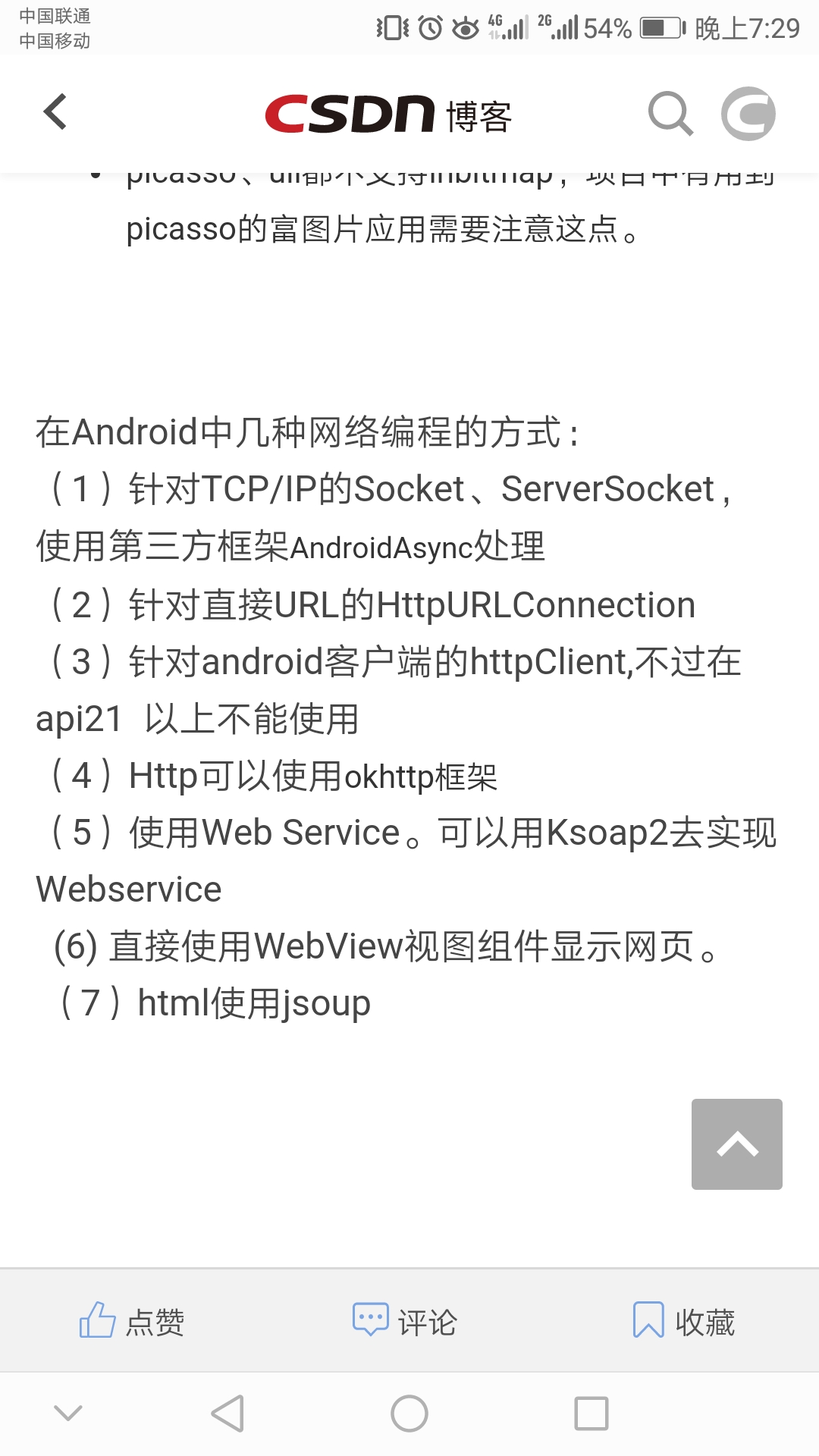The image size is (819, 1456).
Task: Tap the CSDN 博客 title
Action: pyautogui.click(x=388, y=115)
